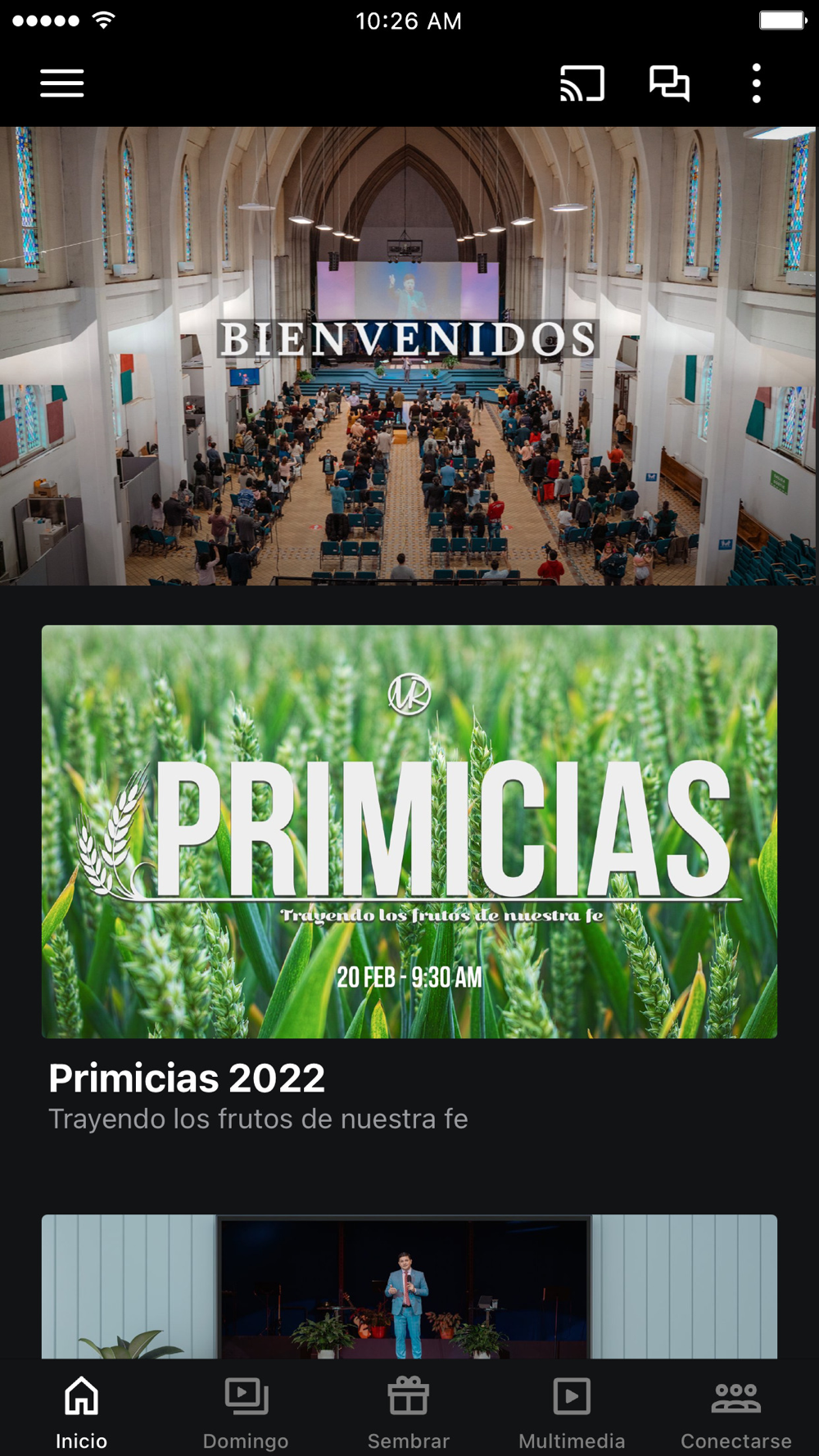
Task: Switch to the Domingo tab
Action: (x=246, y=1411)
